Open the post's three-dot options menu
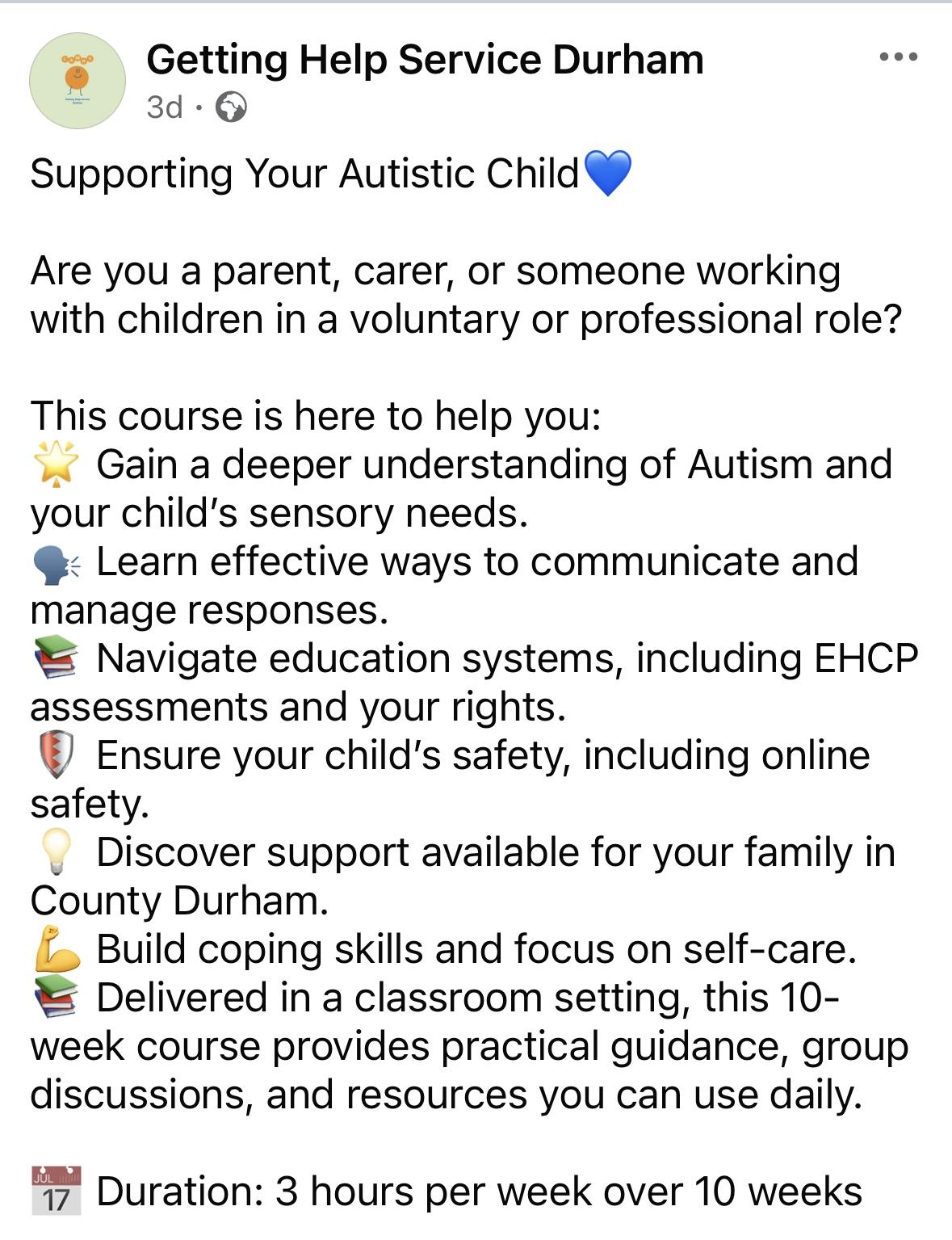This screenshot has height=1240, width=952. 898,57
